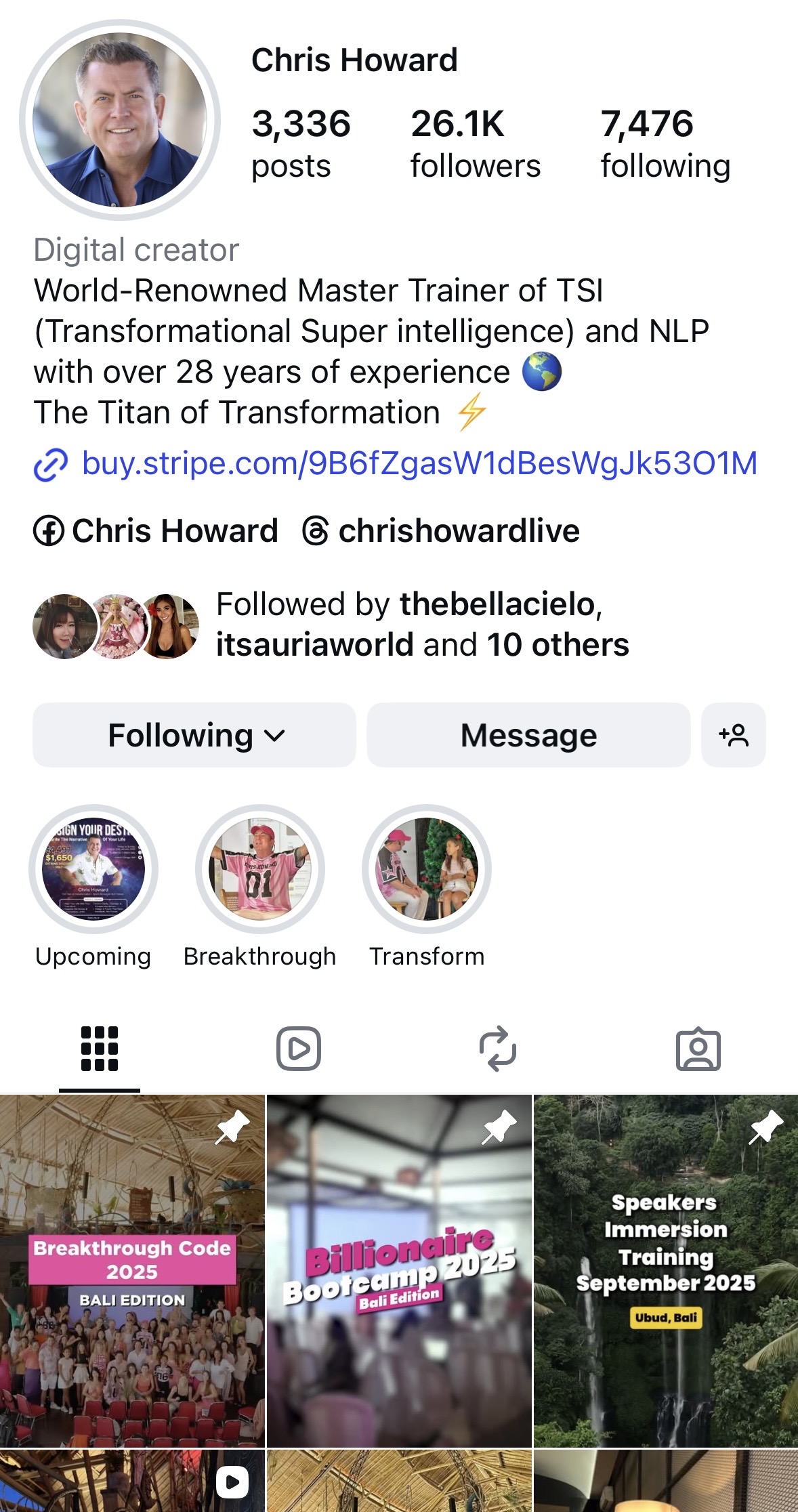Open the Billionaire Bootcamp 2025 pinned post
798x1512 pixels.
[x=399, y=1271]
